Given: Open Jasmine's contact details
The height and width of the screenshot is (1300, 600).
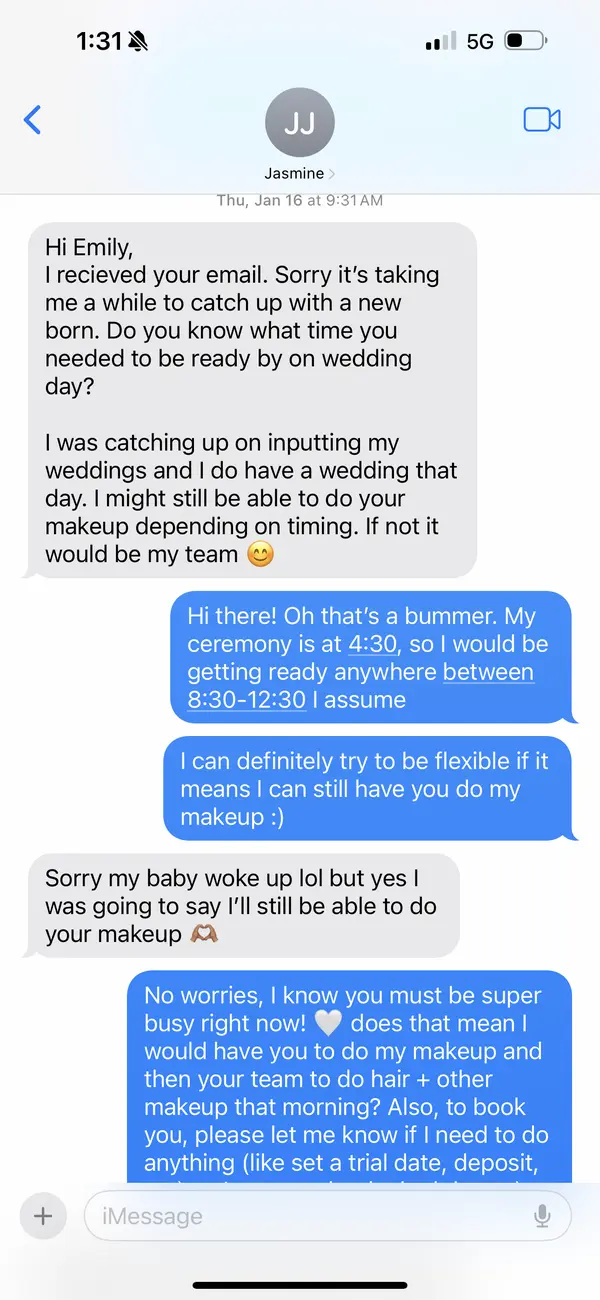Looking at the screenshot, I should point(299,134).
